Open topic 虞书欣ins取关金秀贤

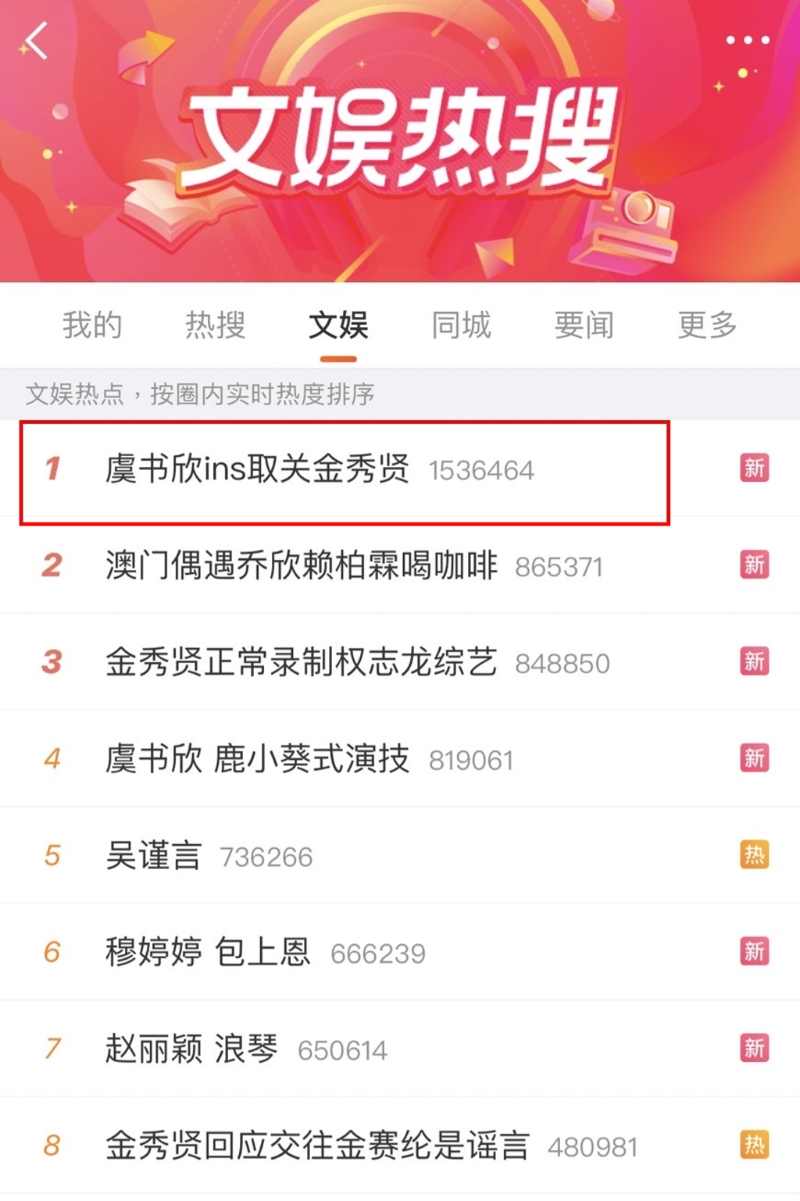pyautogui.click(x=260, y=467)
